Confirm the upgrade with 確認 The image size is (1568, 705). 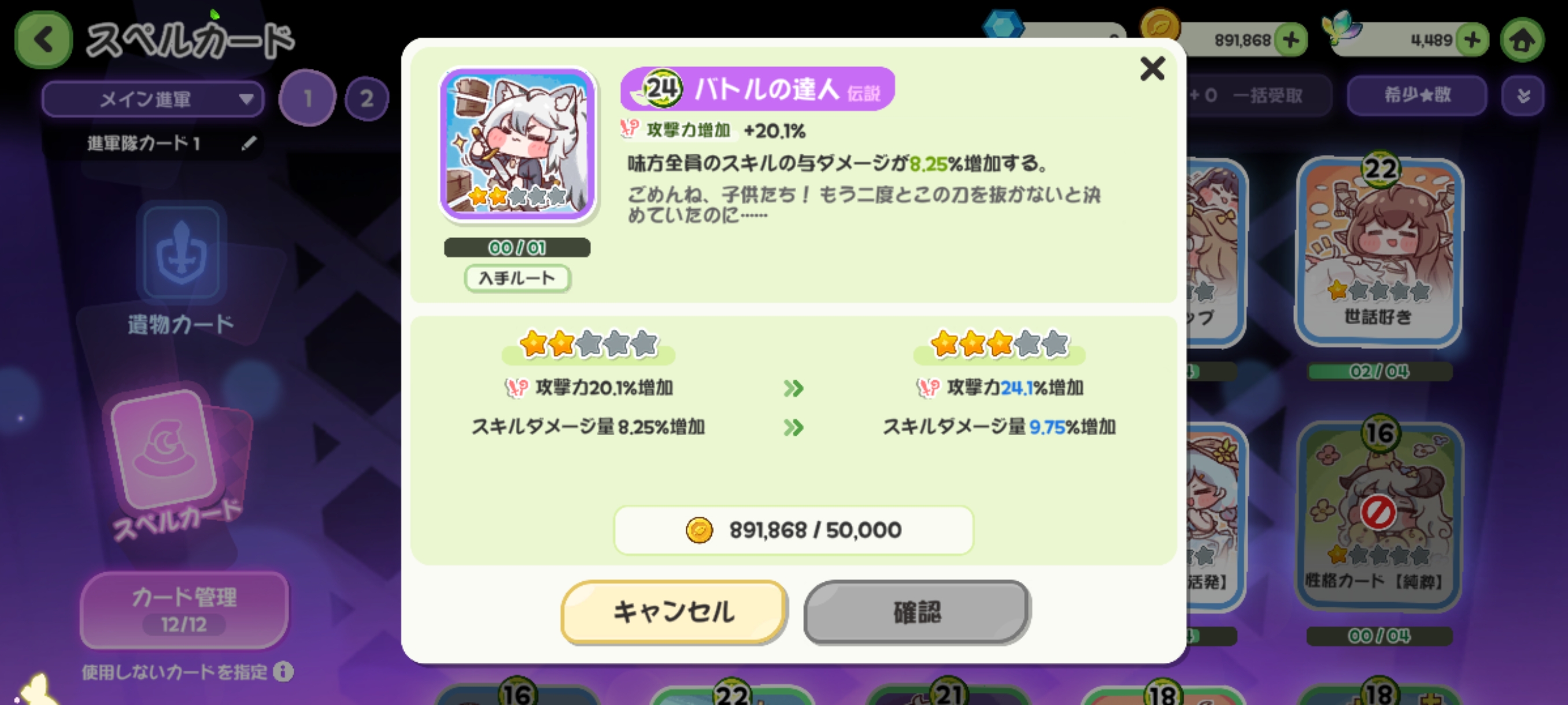coord(917,611)
